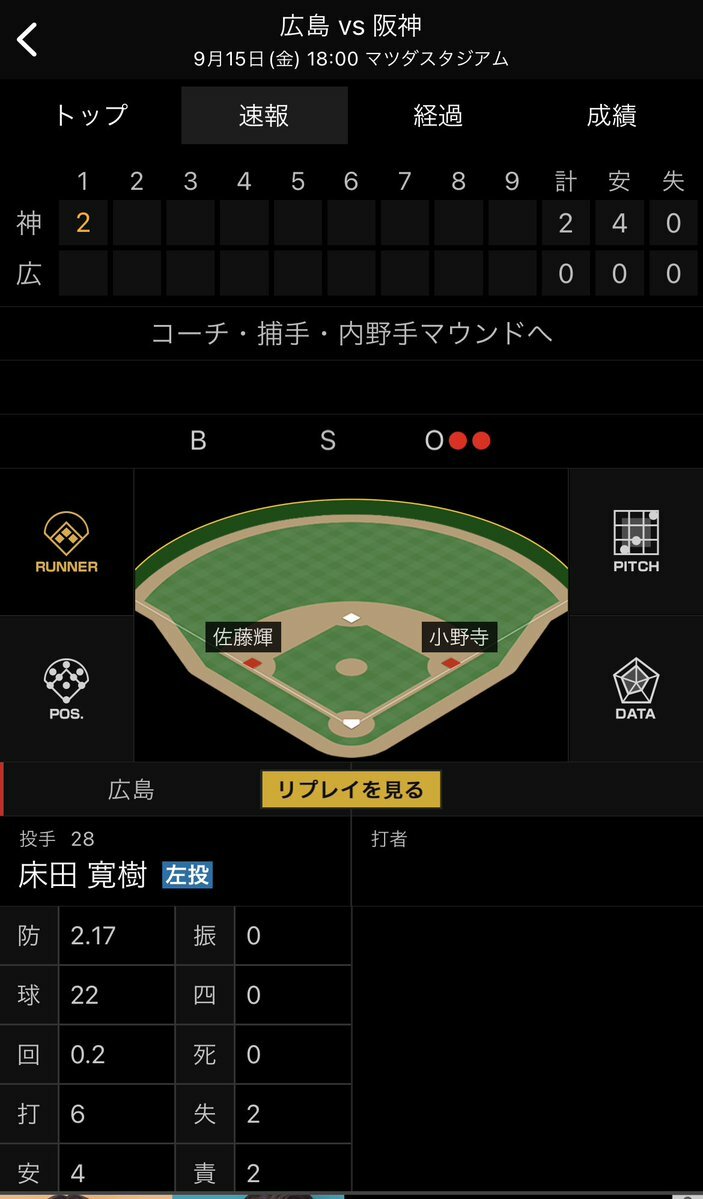Show the RUNNER field view
The width and height of the screenshot is (703, 1199).
[x=66, y=543]
